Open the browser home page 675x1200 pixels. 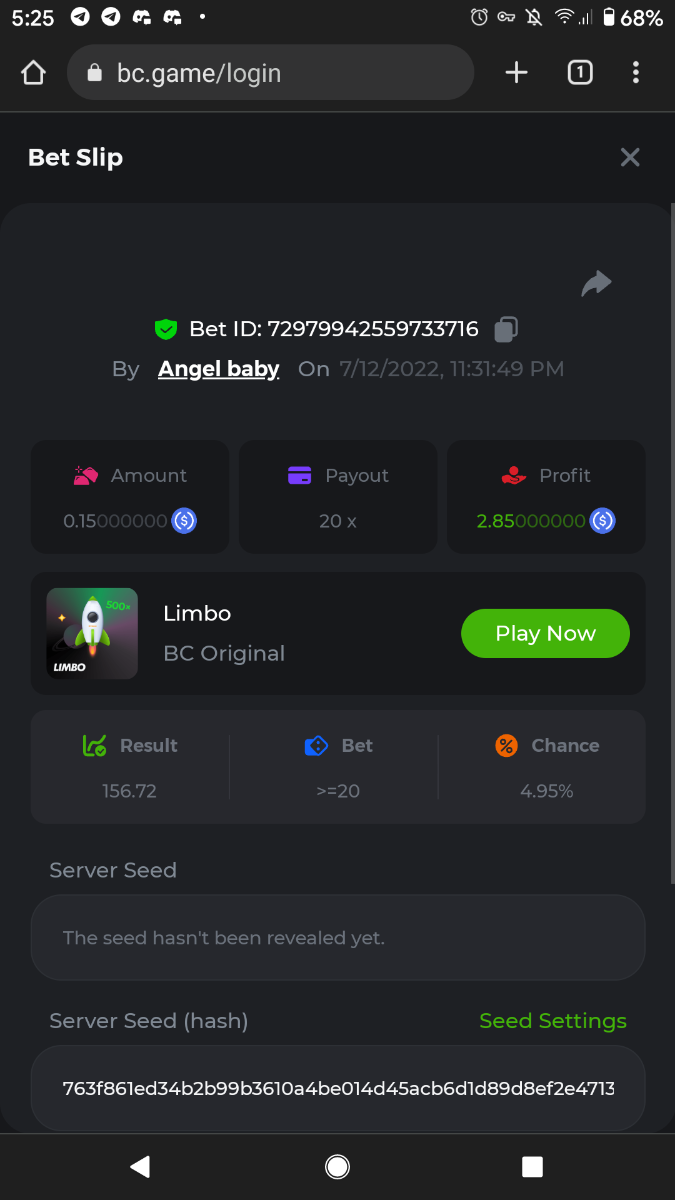click(x=33, y=73)
